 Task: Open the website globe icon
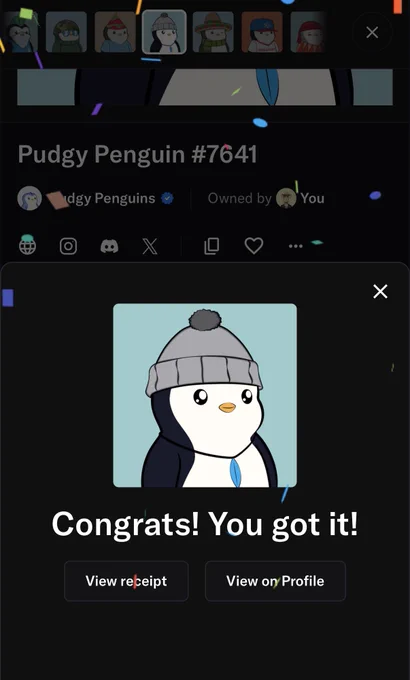click(x=28, y=246)
